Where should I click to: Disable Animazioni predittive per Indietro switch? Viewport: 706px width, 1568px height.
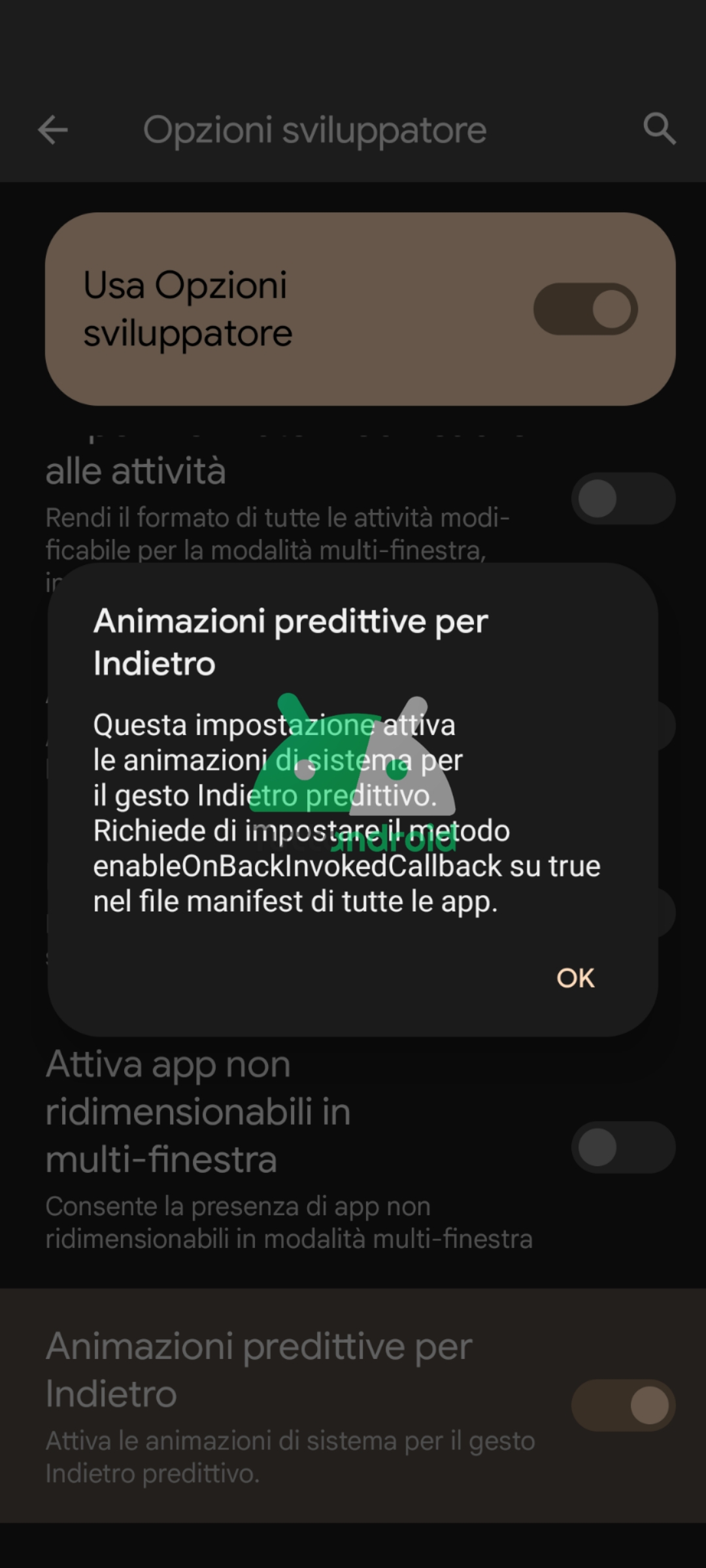click(623, 1405)
